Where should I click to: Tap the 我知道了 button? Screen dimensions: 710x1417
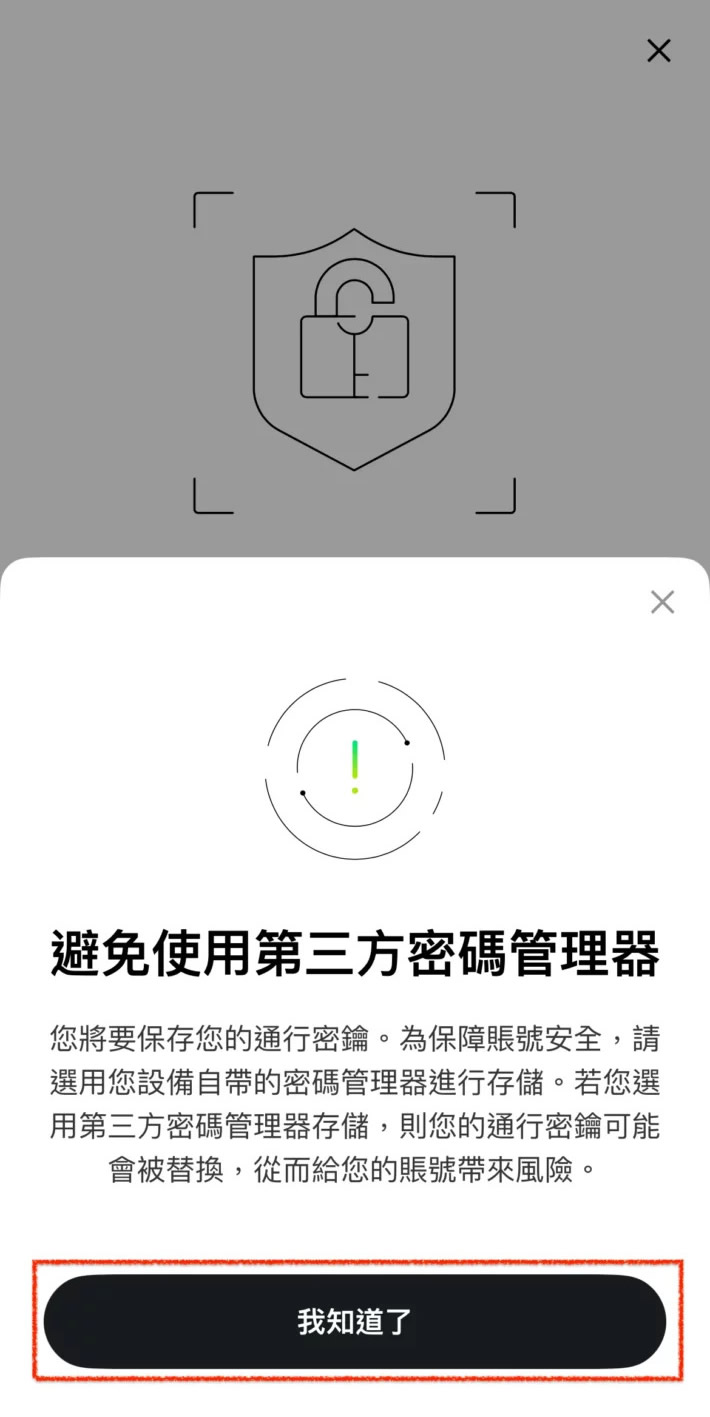[x=355, y=1321]
